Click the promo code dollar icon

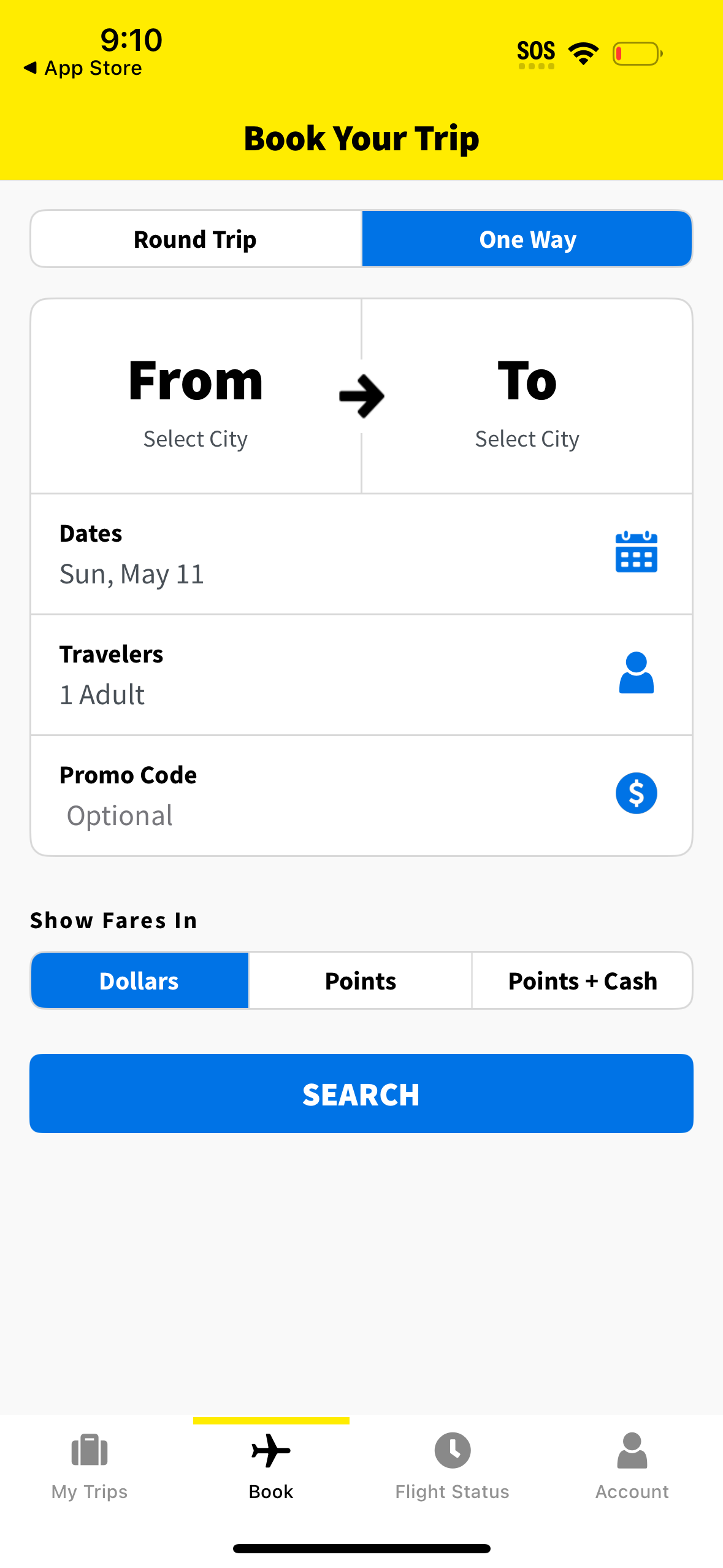pos(636,793)
